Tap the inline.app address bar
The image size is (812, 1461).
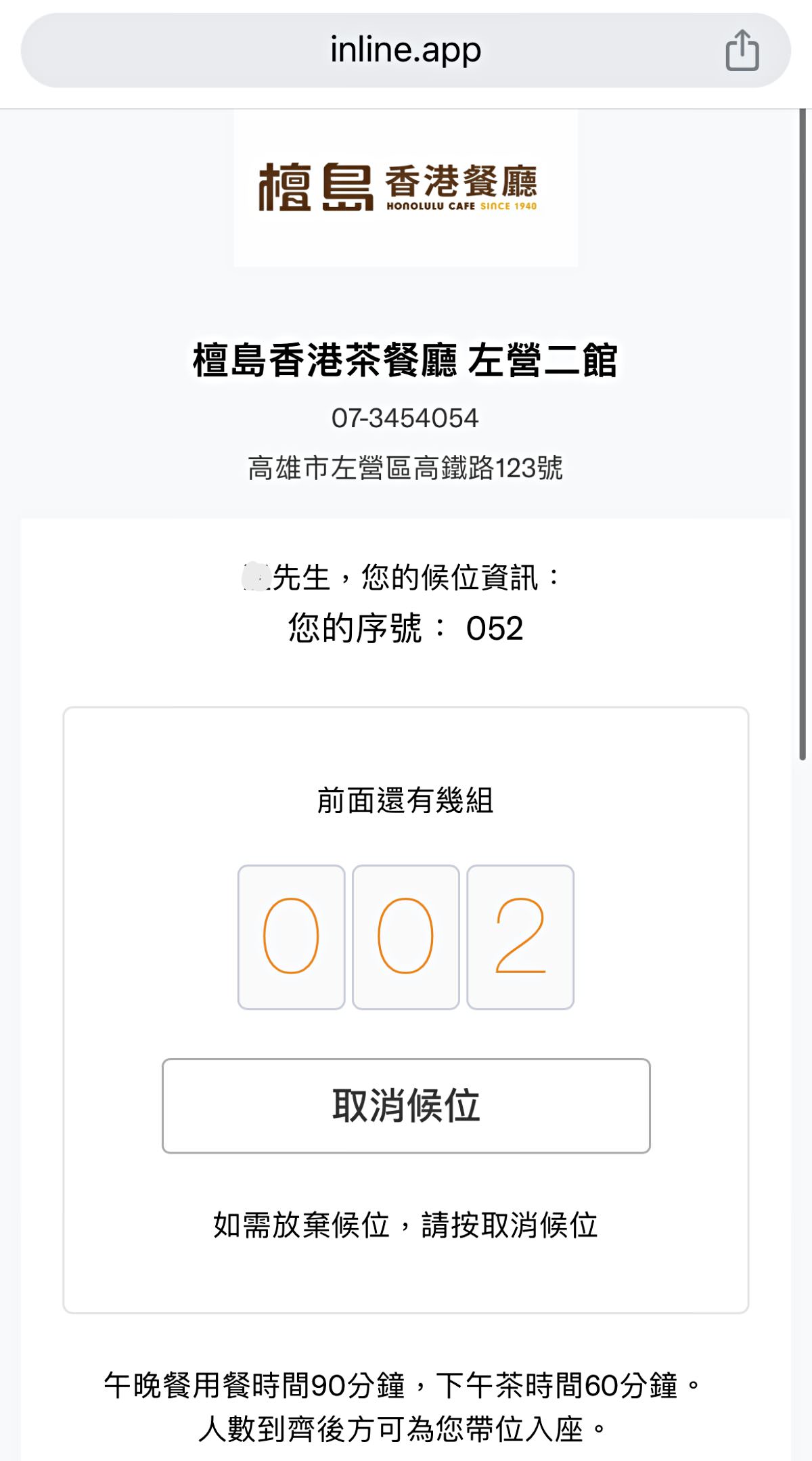tap(405, 51)
